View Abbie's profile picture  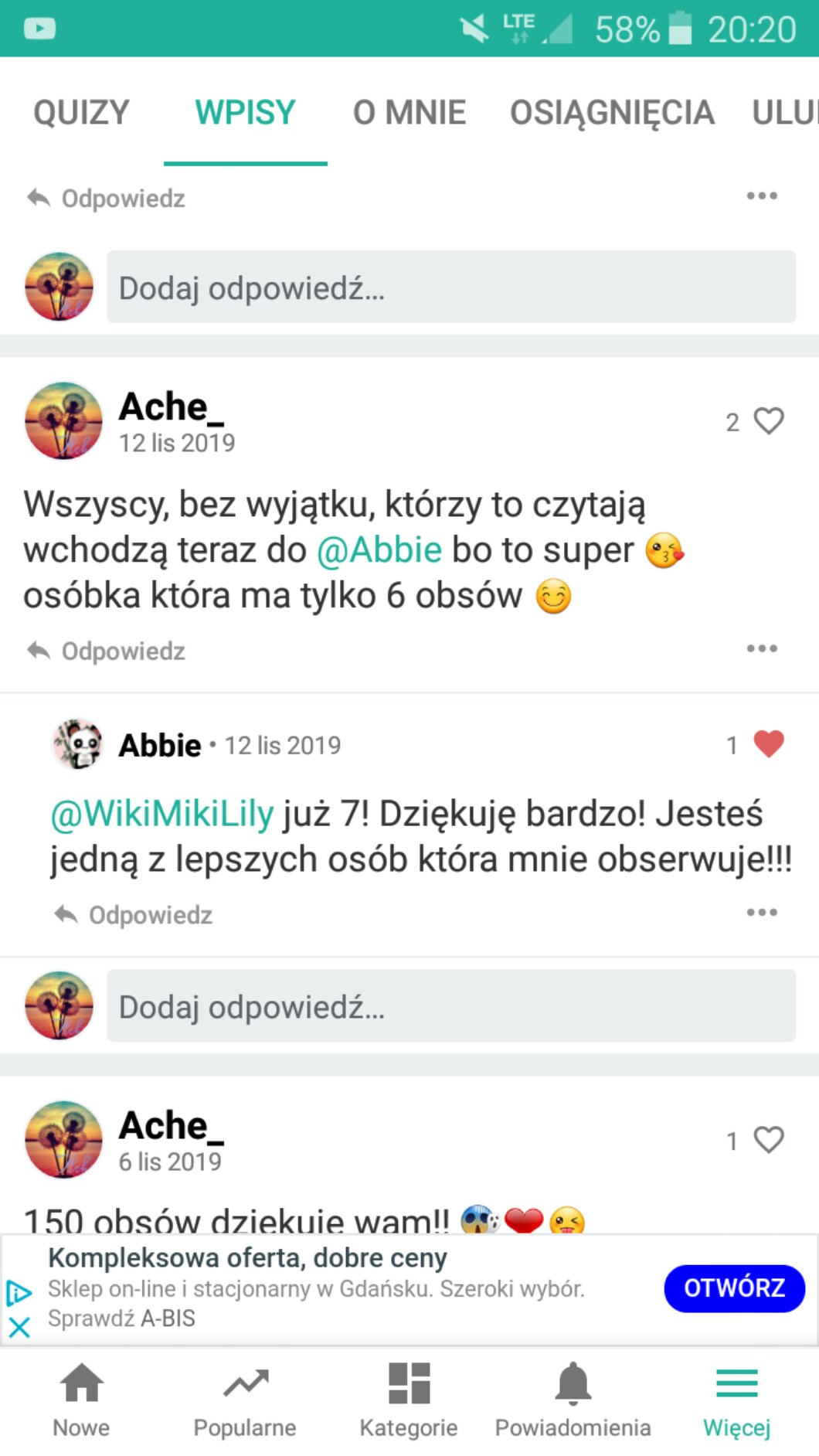77,744
